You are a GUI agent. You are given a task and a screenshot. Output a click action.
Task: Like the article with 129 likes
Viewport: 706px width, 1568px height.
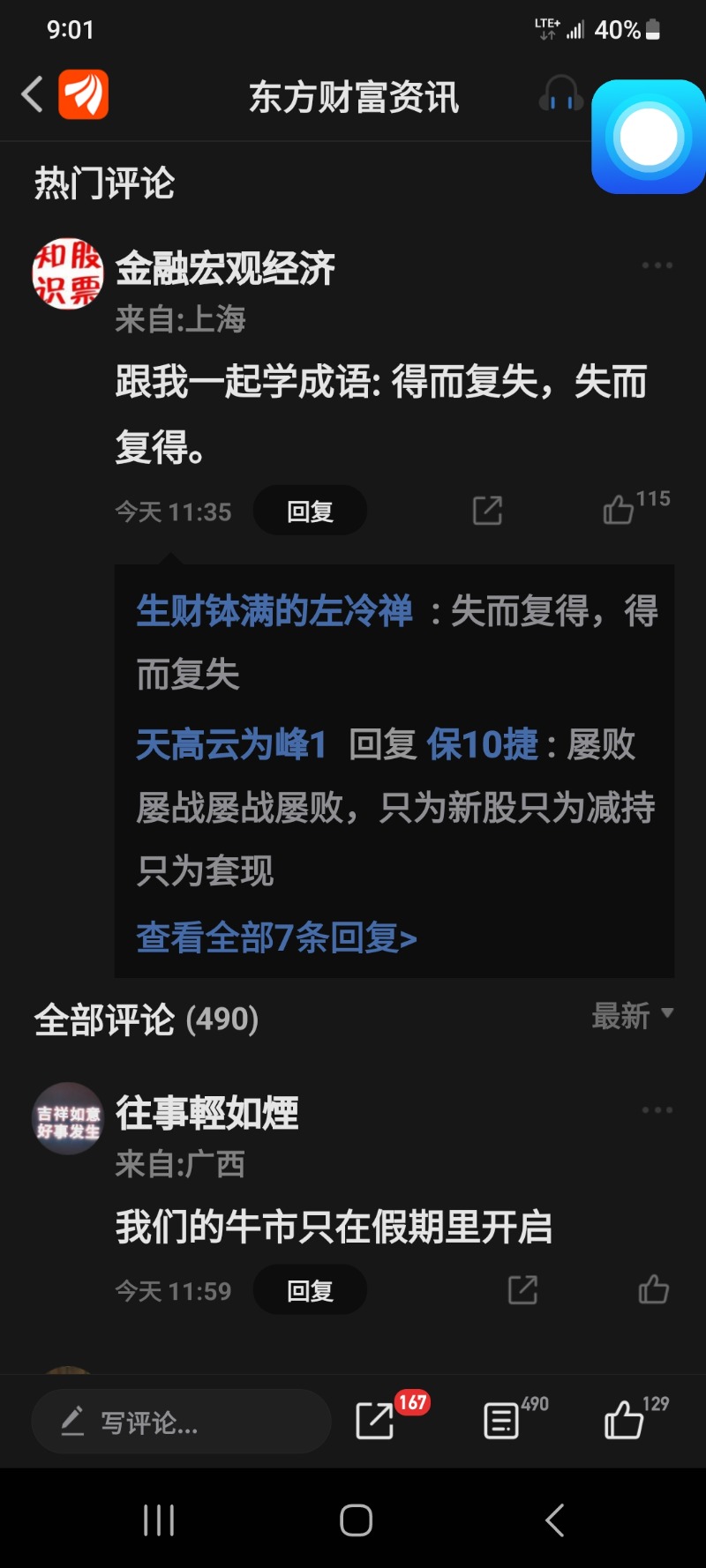tap(624, 1421)
